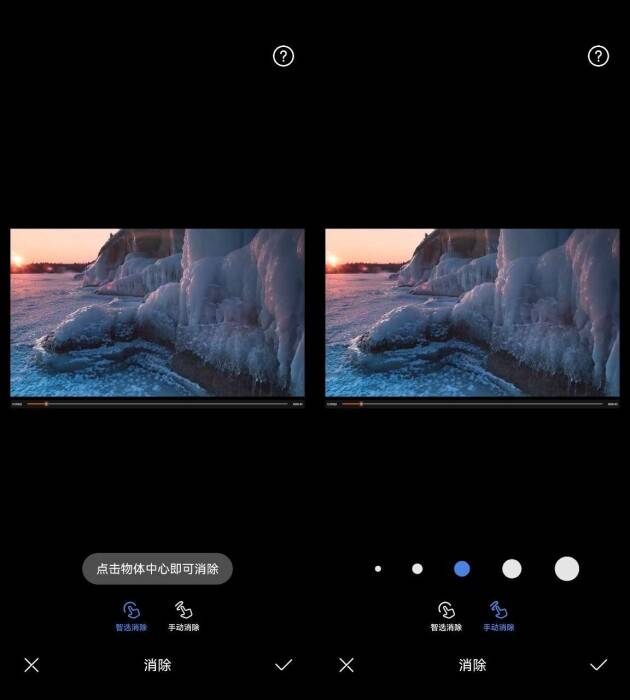Open the help icon on the right screen
The height and width of the screenshot is (700, 630).
click(x=598, y=56)
